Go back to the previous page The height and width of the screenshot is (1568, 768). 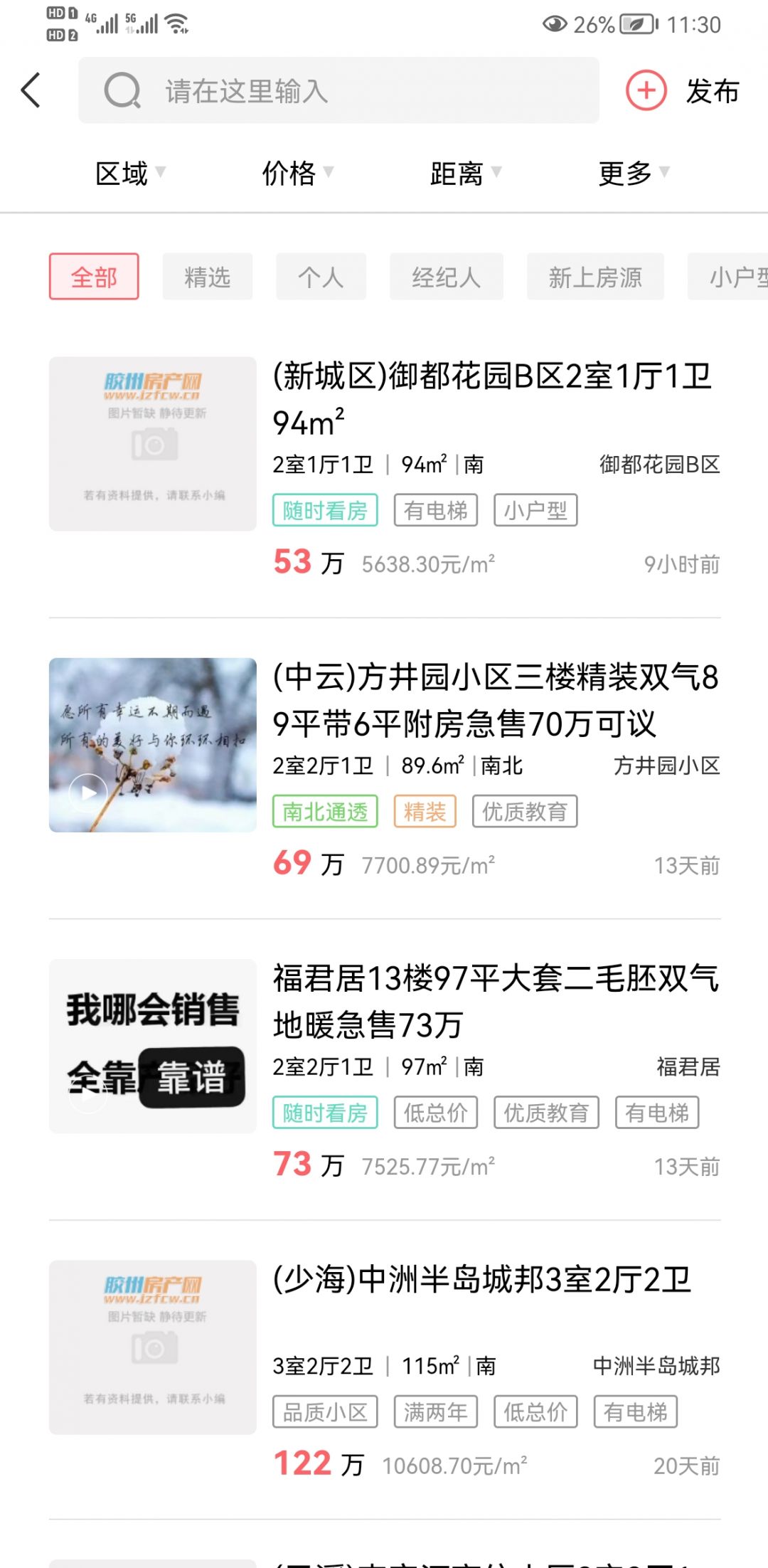(x=31, y=90)
